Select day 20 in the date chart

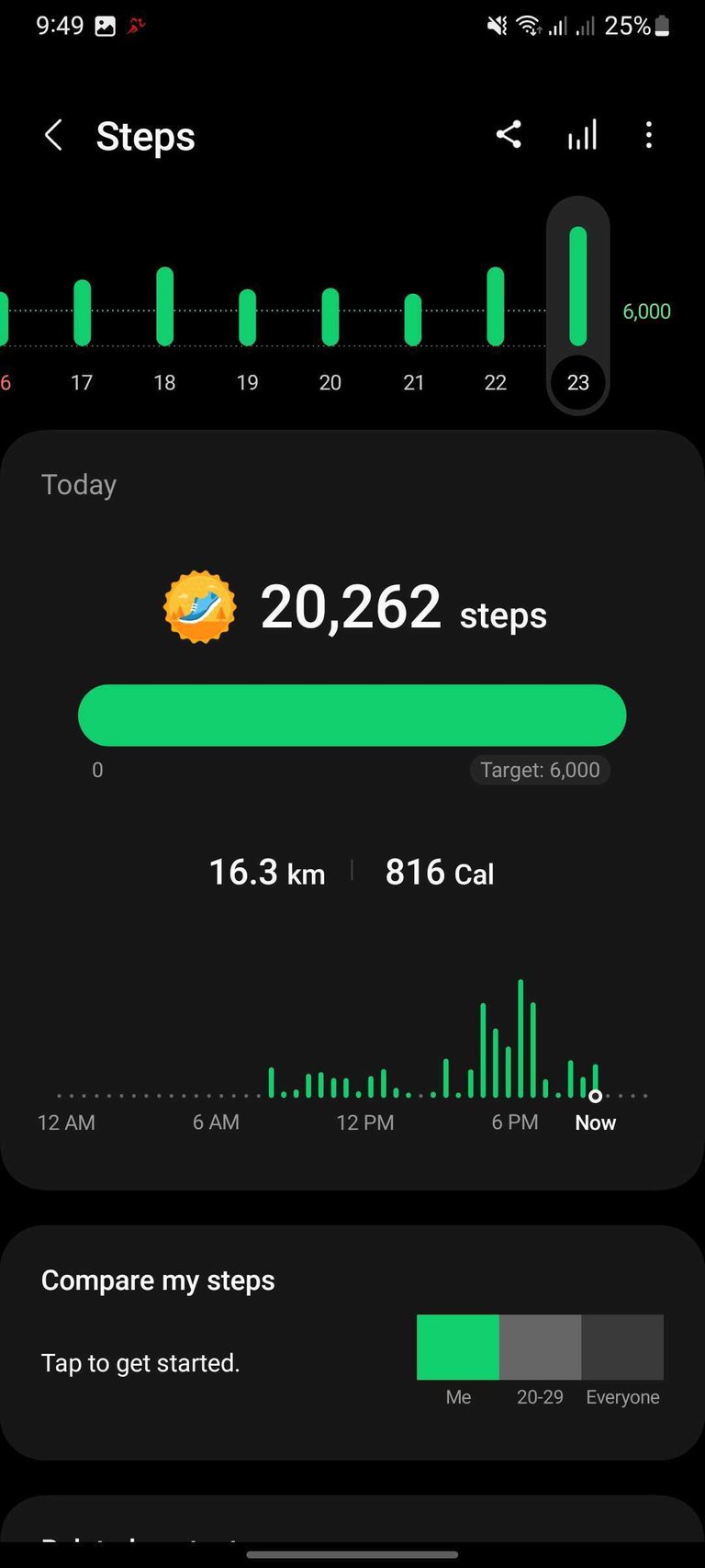pos(330,342)
